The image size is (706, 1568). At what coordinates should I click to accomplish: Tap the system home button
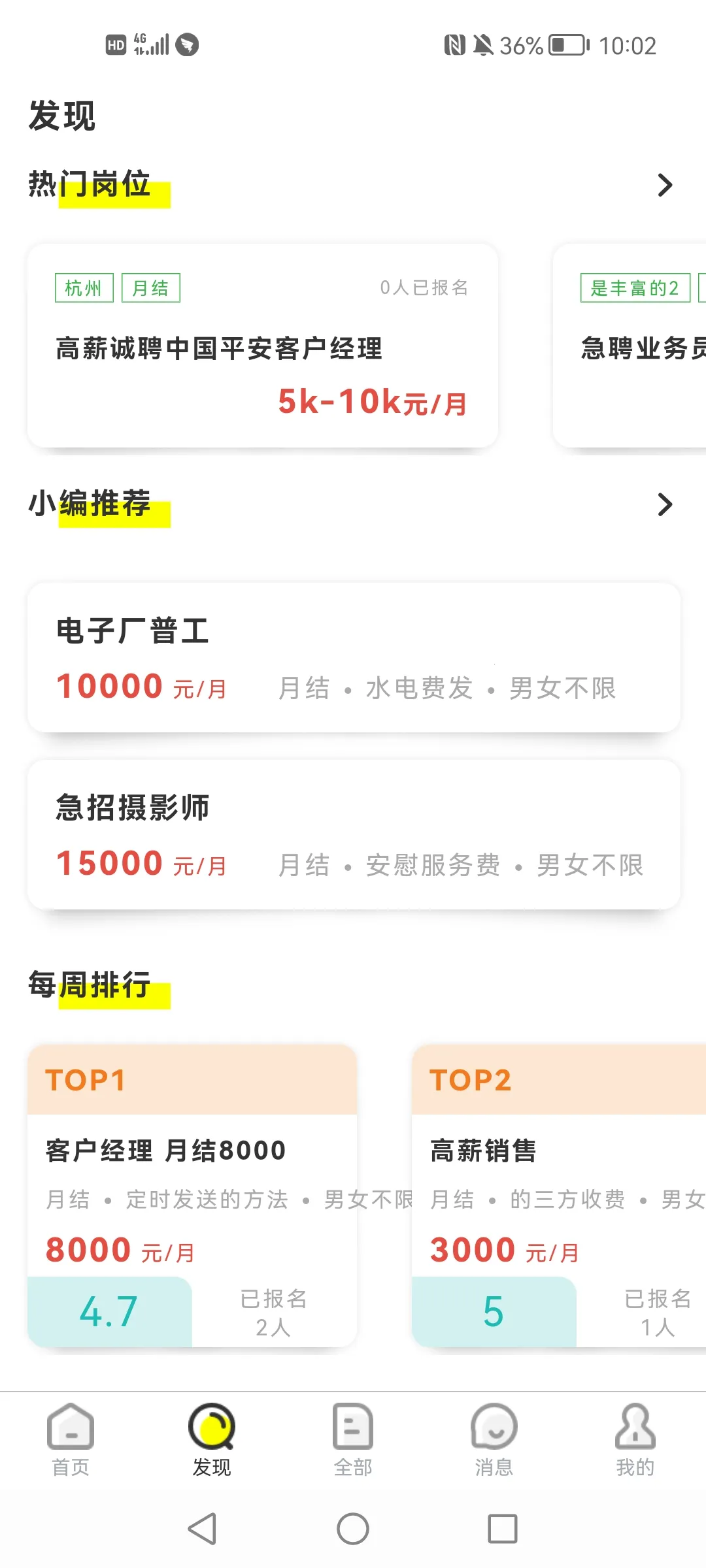(x=353, y=1529)
